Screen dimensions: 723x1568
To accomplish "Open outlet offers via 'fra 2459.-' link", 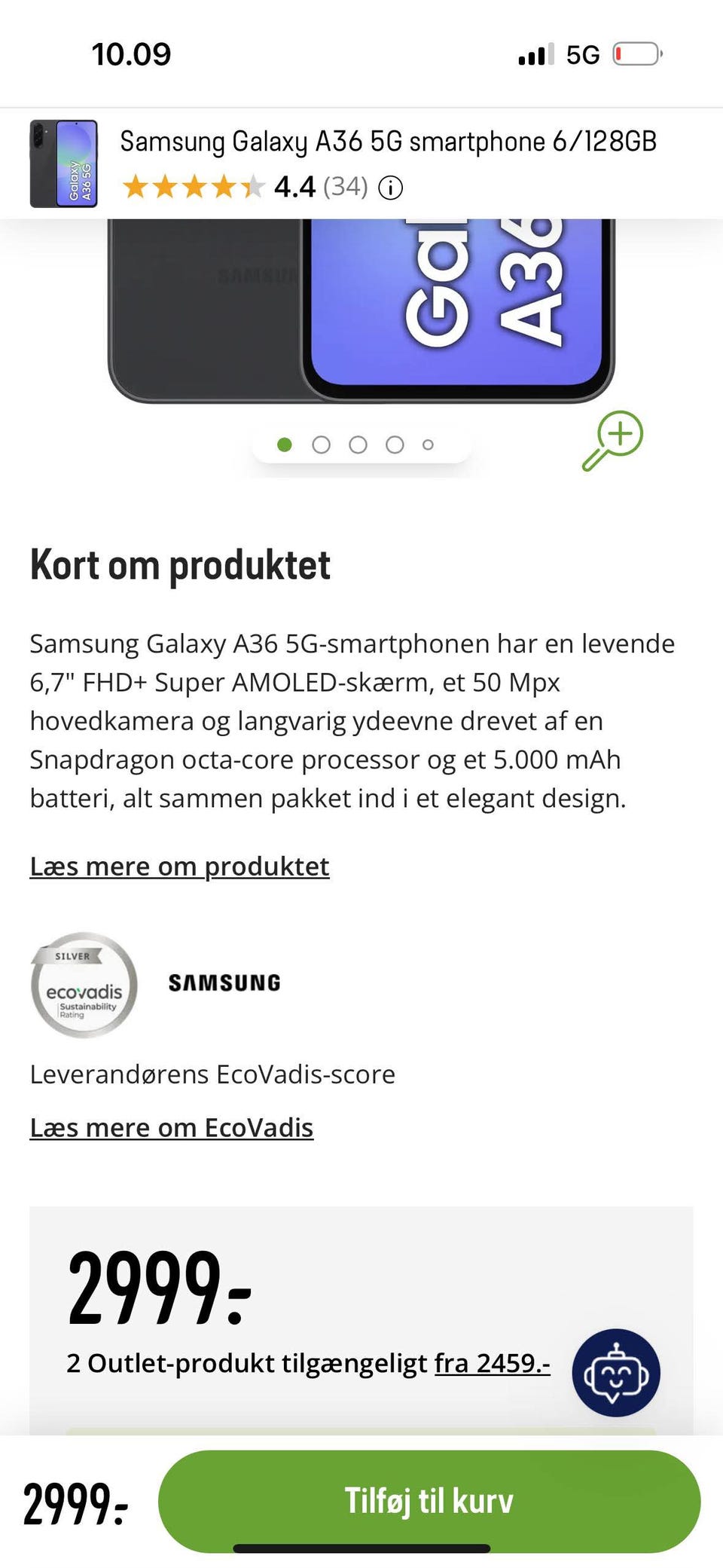I will click(493, 1362).
